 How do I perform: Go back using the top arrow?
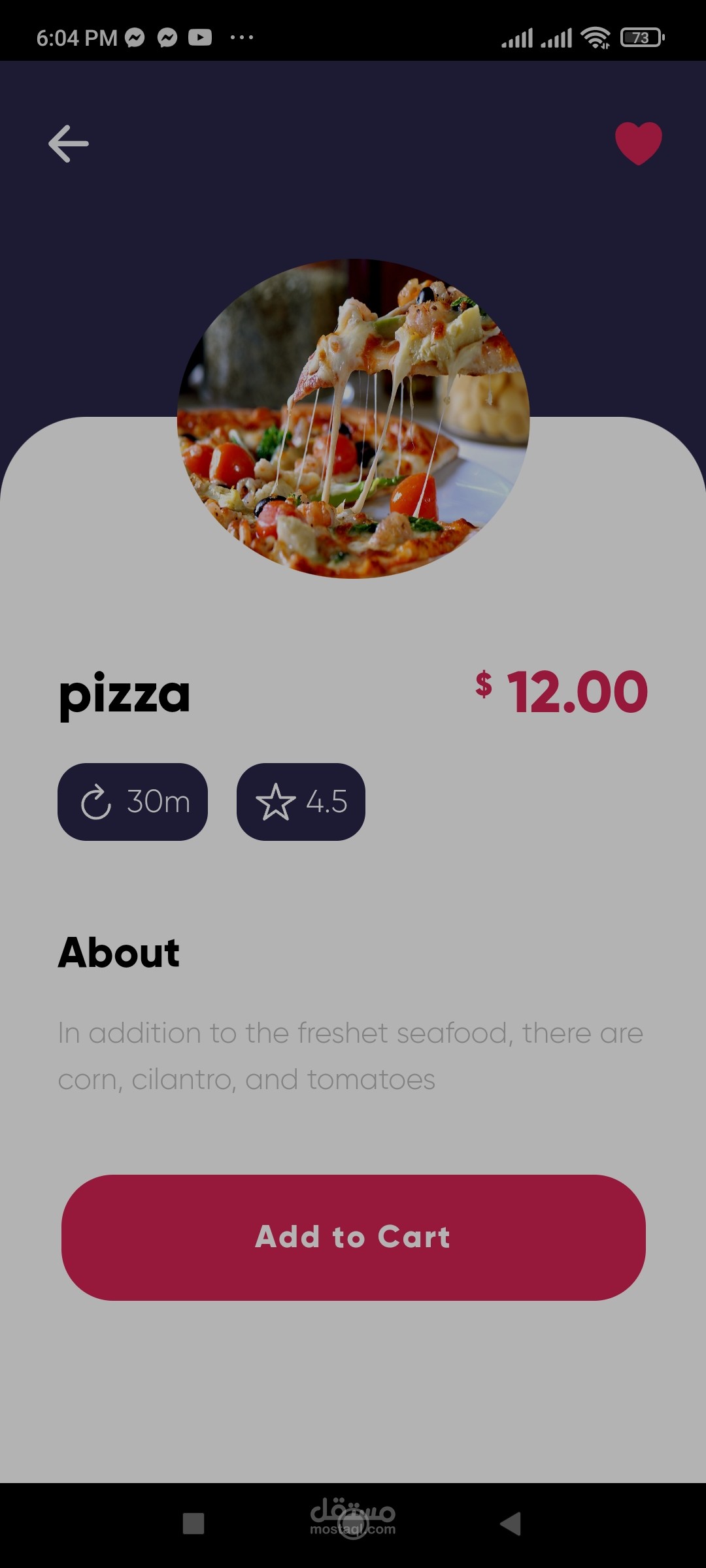click(69, 144)
